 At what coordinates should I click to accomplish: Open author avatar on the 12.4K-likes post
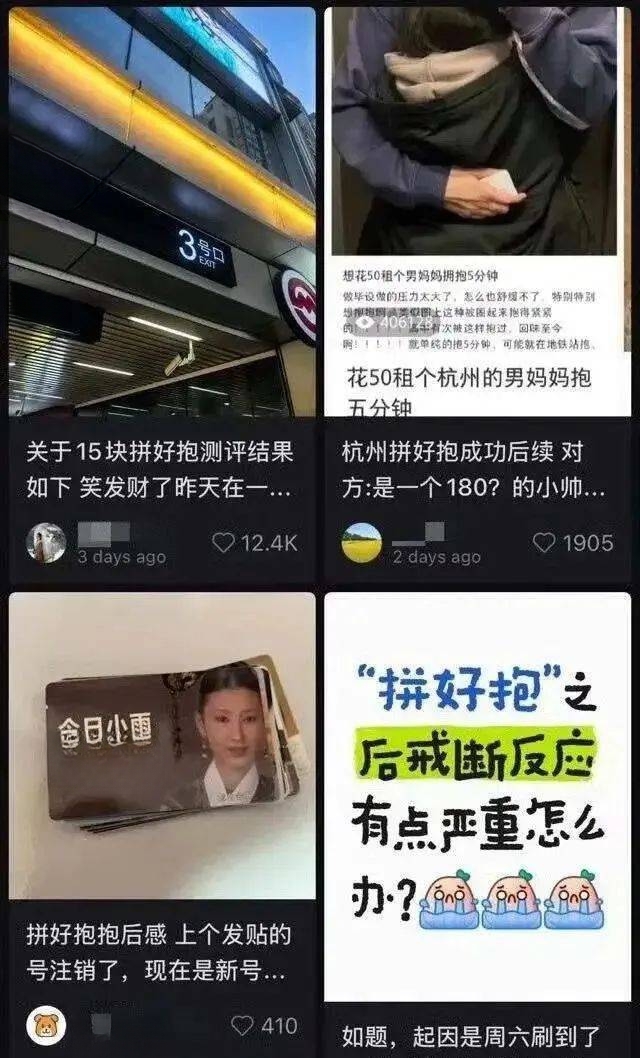pyautogui.click(x=46, y=543)
